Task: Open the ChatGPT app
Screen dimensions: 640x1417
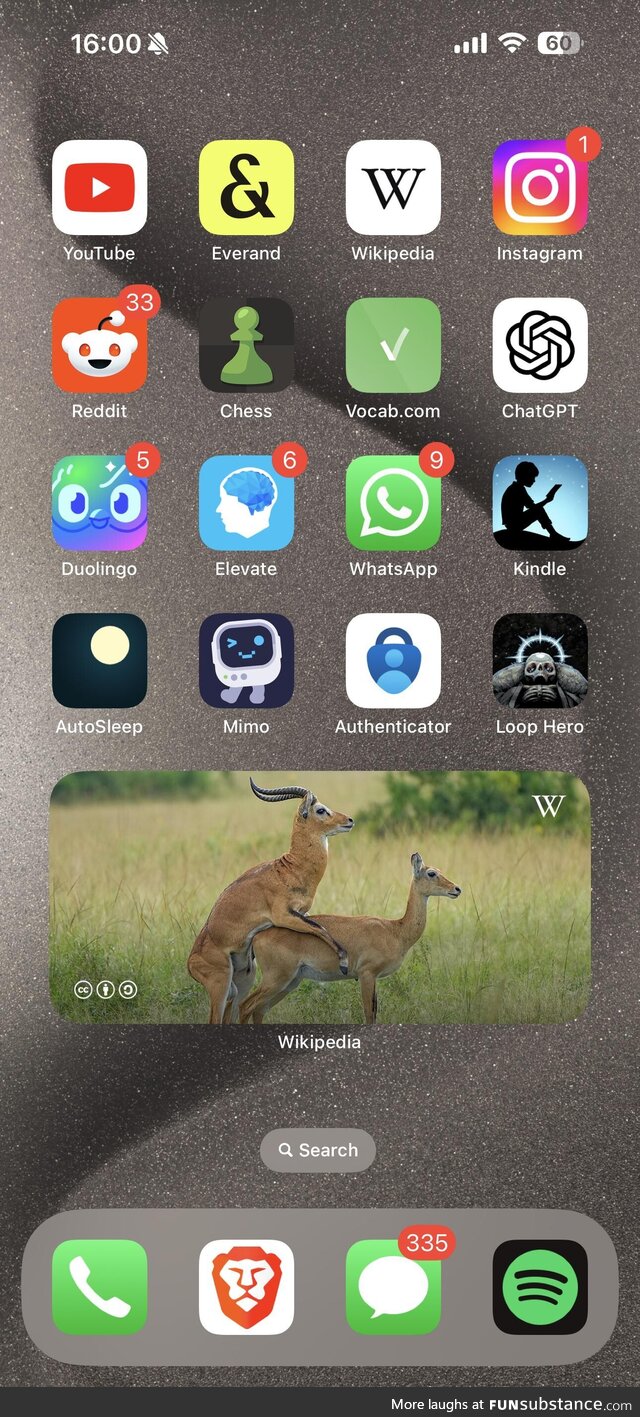Action: pyautogui.click(x=540, y=345)
